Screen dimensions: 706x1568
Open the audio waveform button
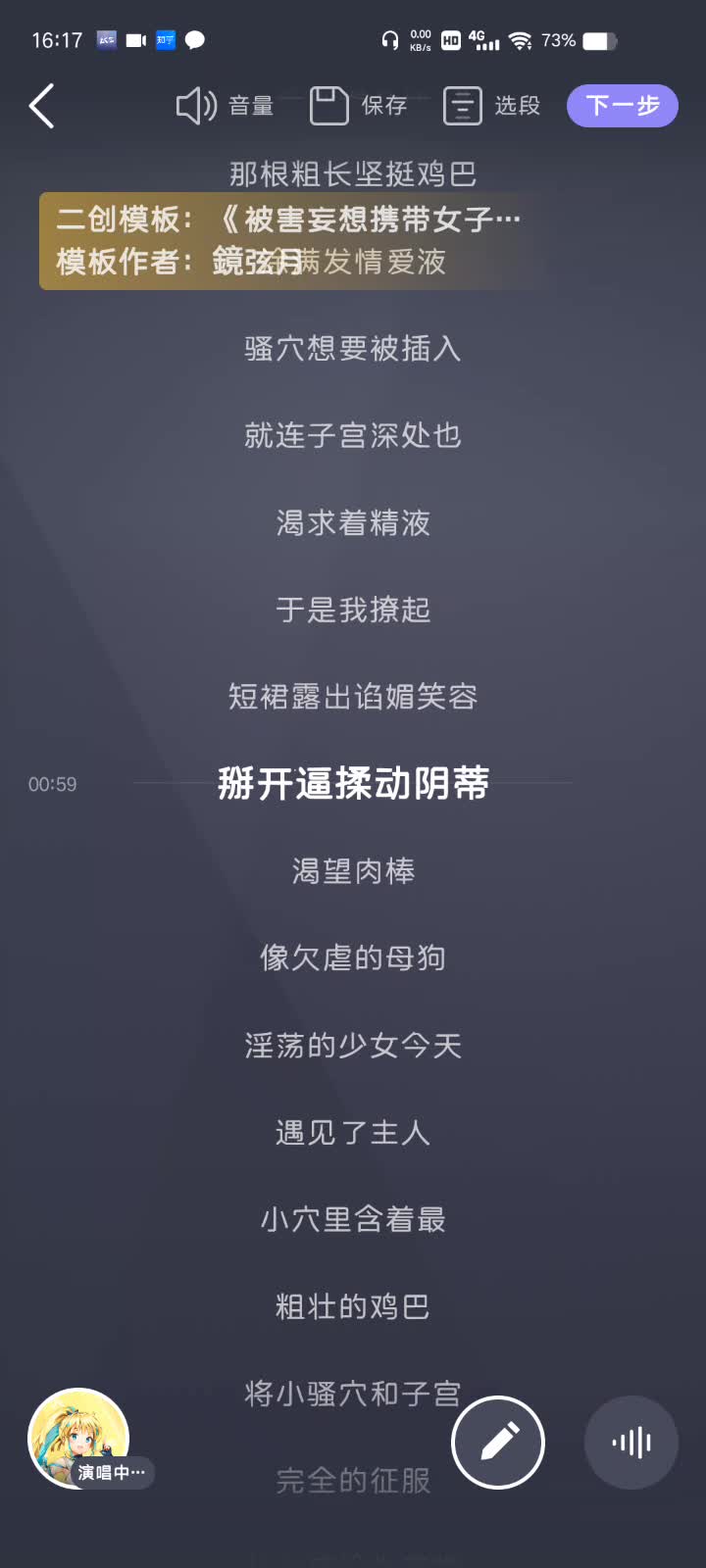[631, 1443]
